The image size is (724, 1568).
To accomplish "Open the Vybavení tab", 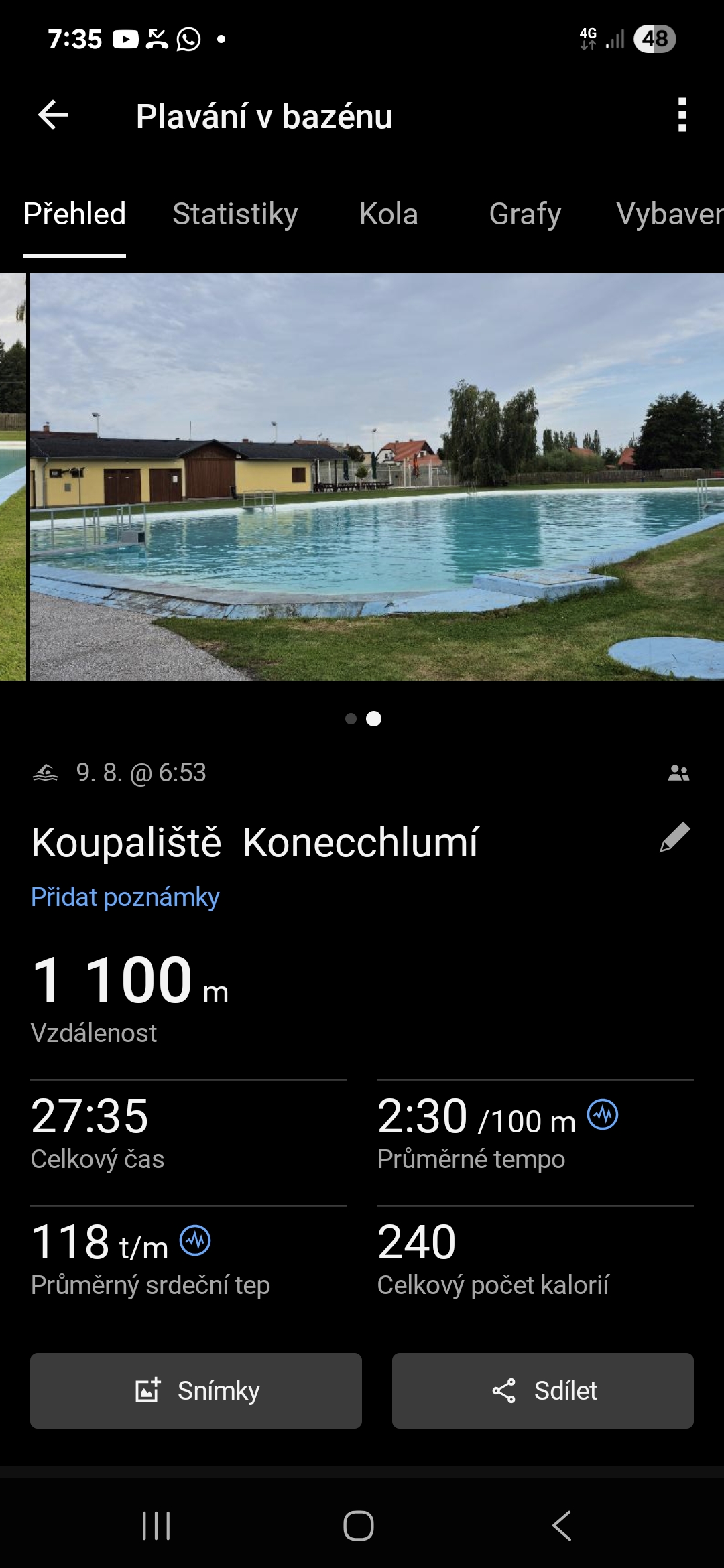I will (669, 214).
